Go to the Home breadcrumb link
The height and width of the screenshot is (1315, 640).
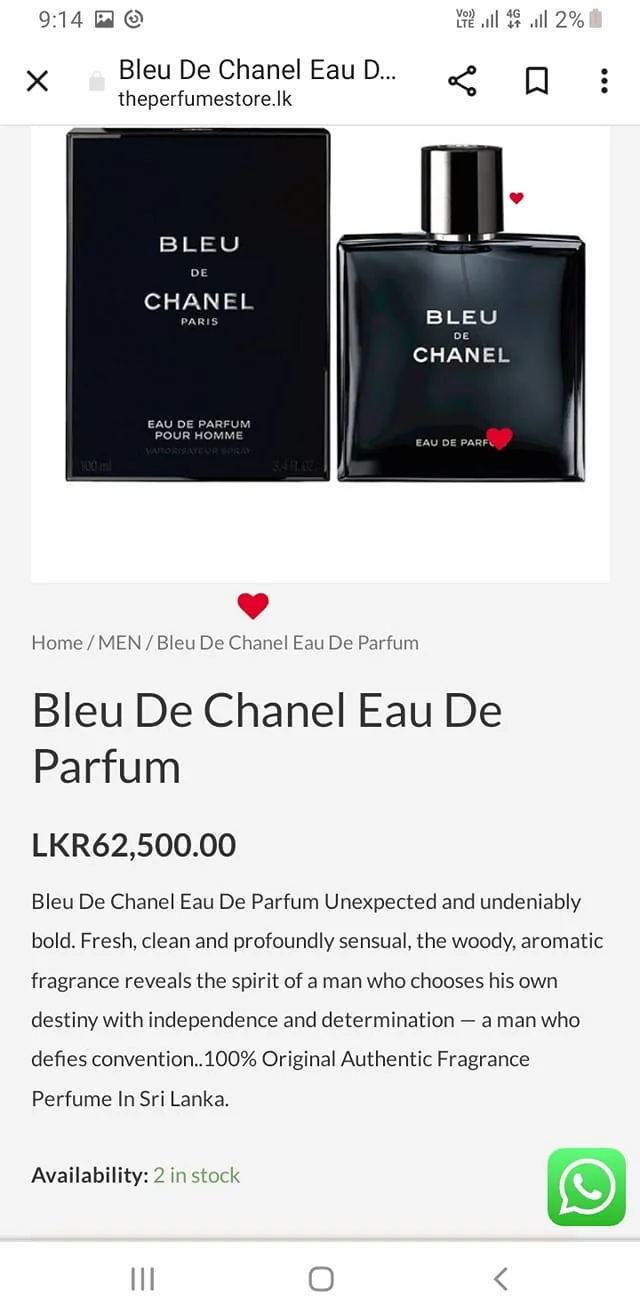pyautogui.click(x=57, y=643)
